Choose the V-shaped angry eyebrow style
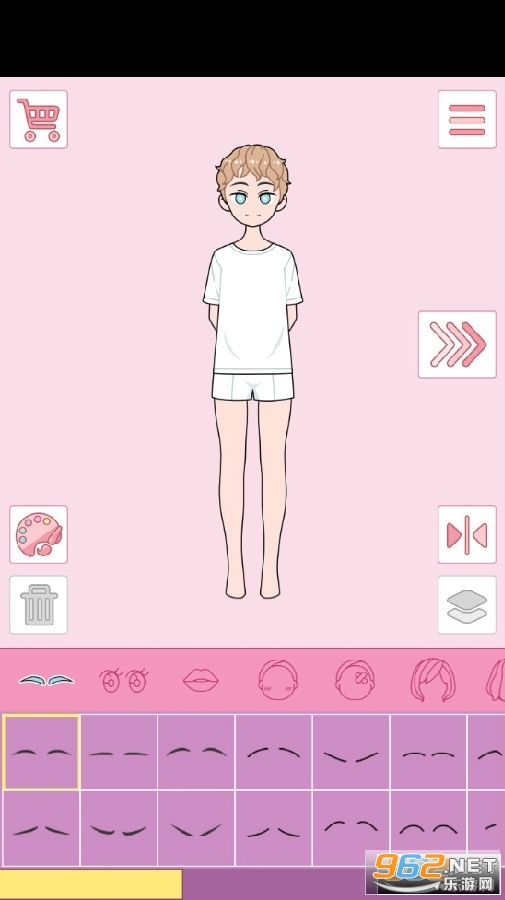The width and height of the screenshot is (505, 900). click(x=351, y=752)
